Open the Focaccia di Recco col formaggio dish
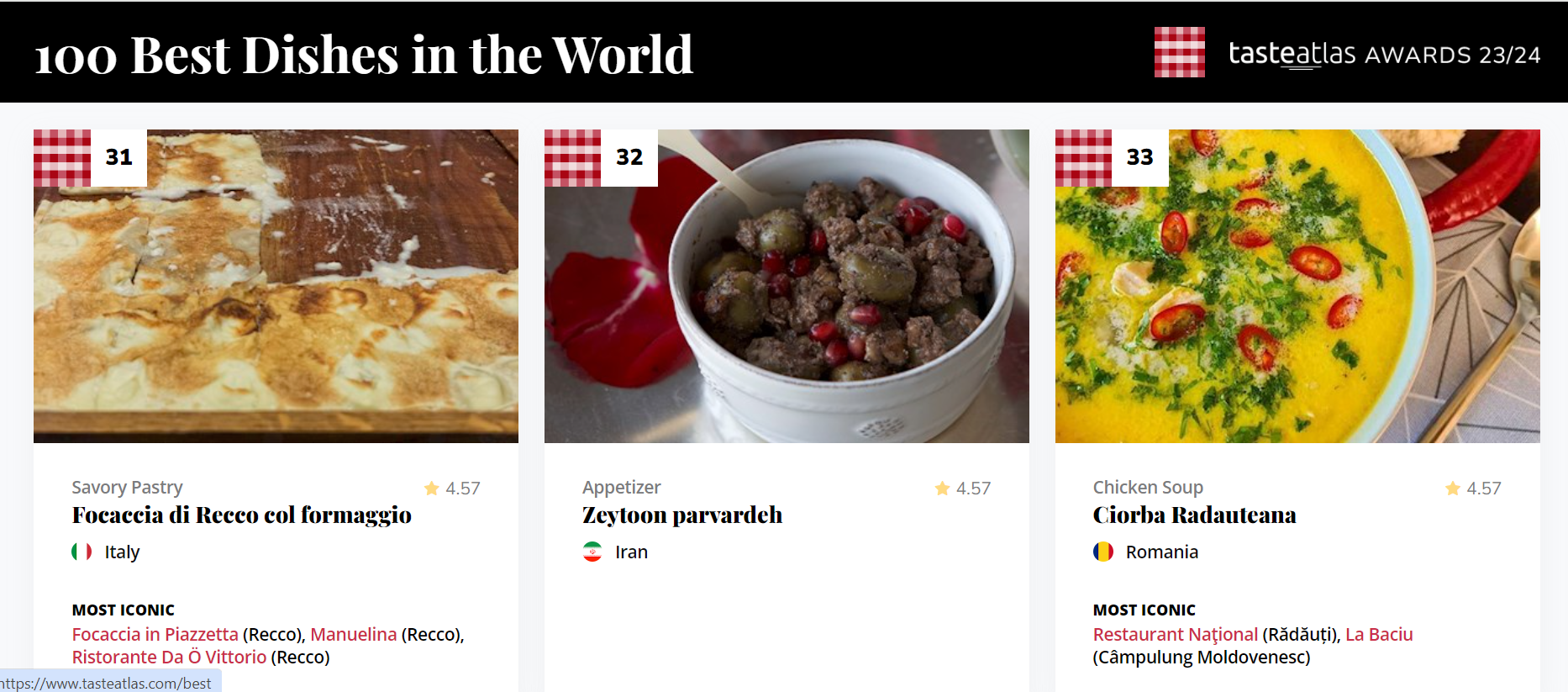Screen dimensions: 1568x692 pos(241,515)
